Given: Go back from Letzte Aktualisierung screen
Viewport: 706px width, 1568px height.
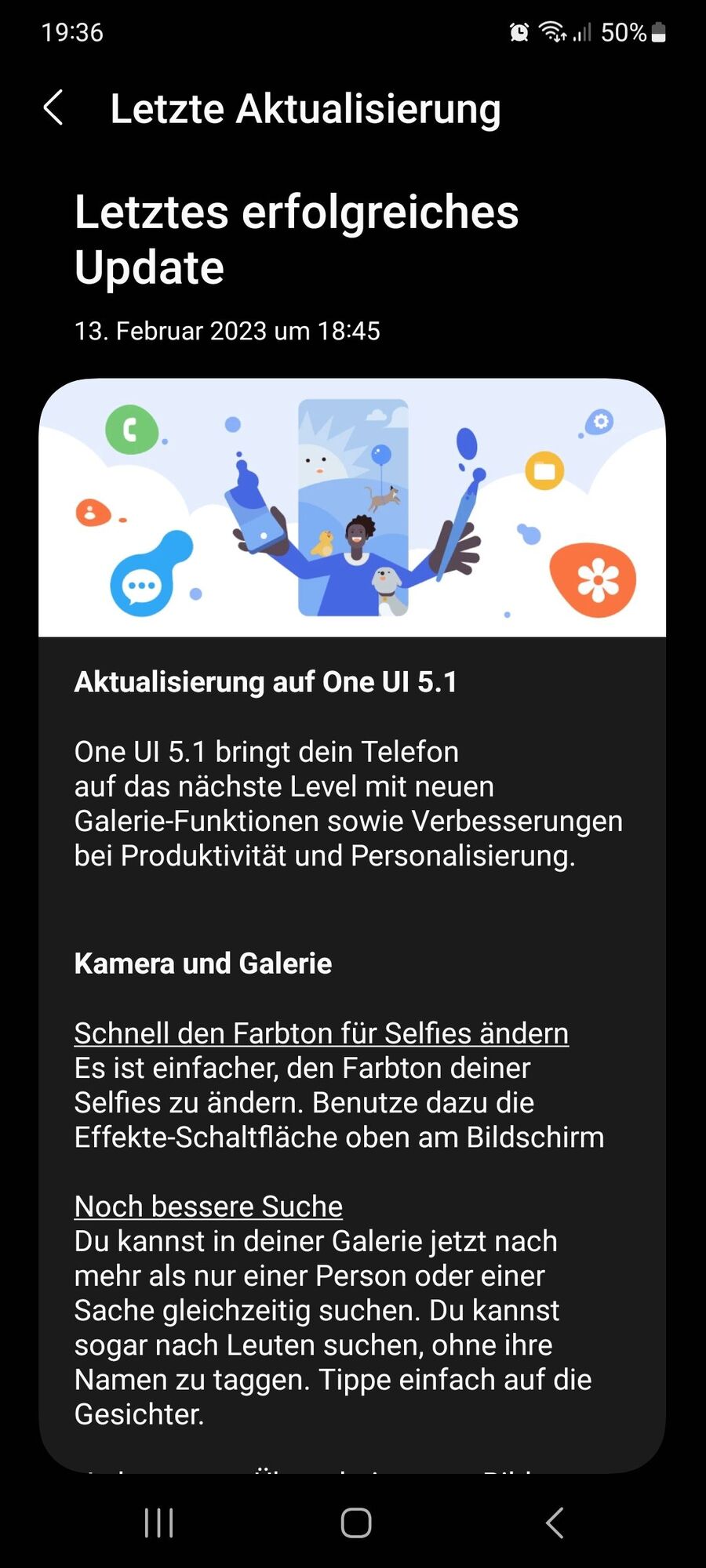Looking at the screenshot, I should [53, 108].
